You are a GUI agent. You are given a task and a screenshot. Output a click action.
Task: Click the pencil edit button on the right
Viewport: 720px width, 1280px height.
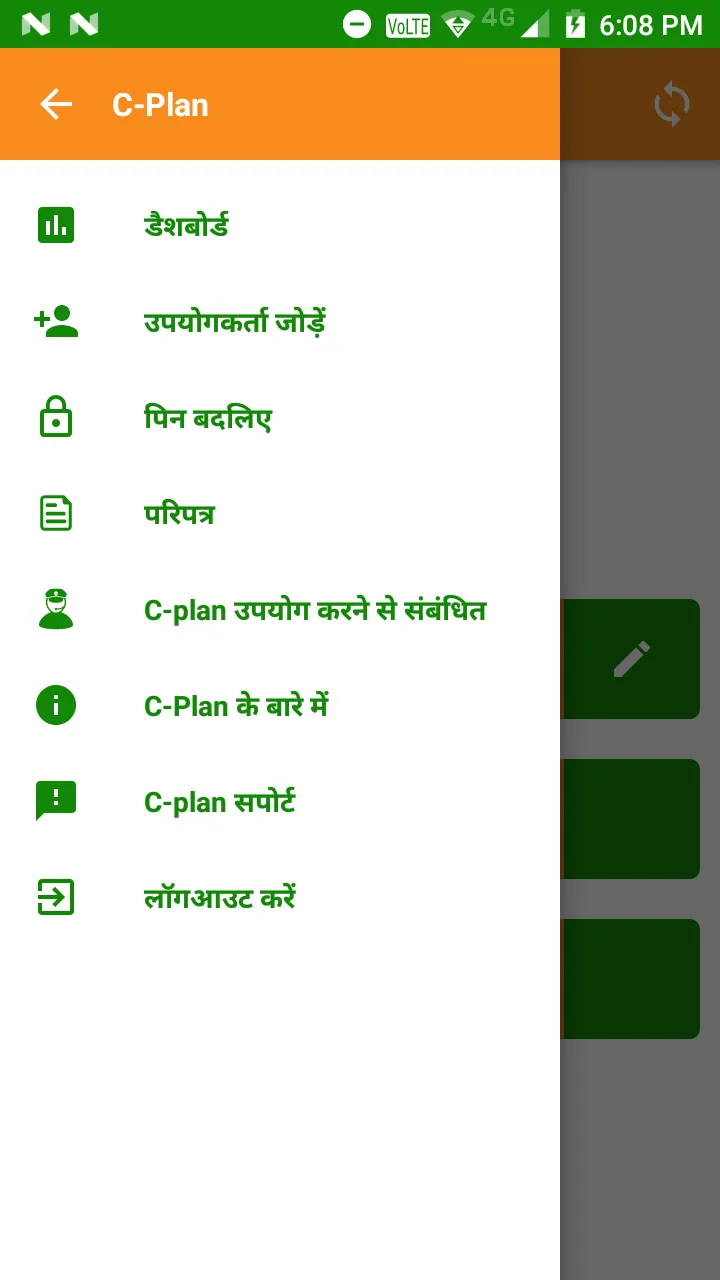coord(631,658)
